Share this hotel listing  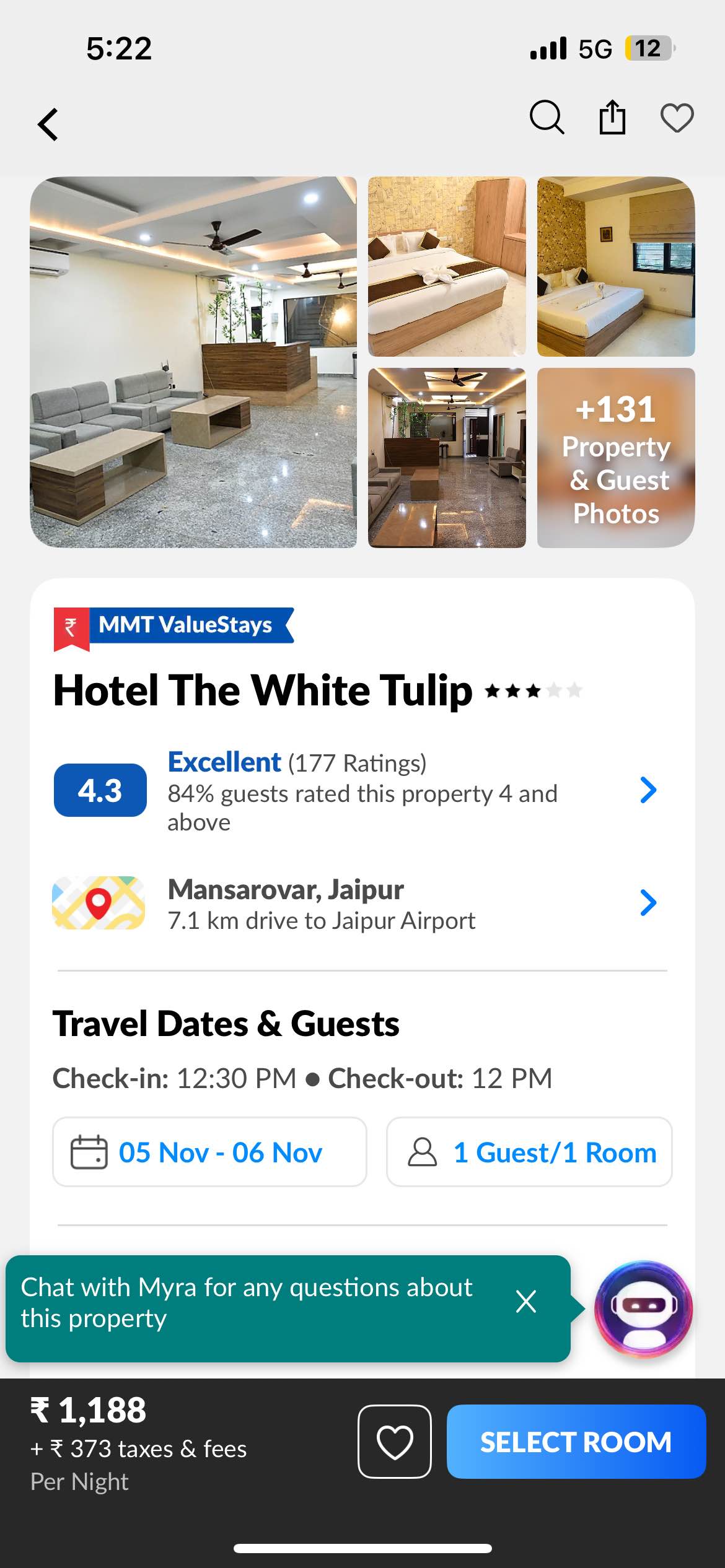click(x=612, y=117)
